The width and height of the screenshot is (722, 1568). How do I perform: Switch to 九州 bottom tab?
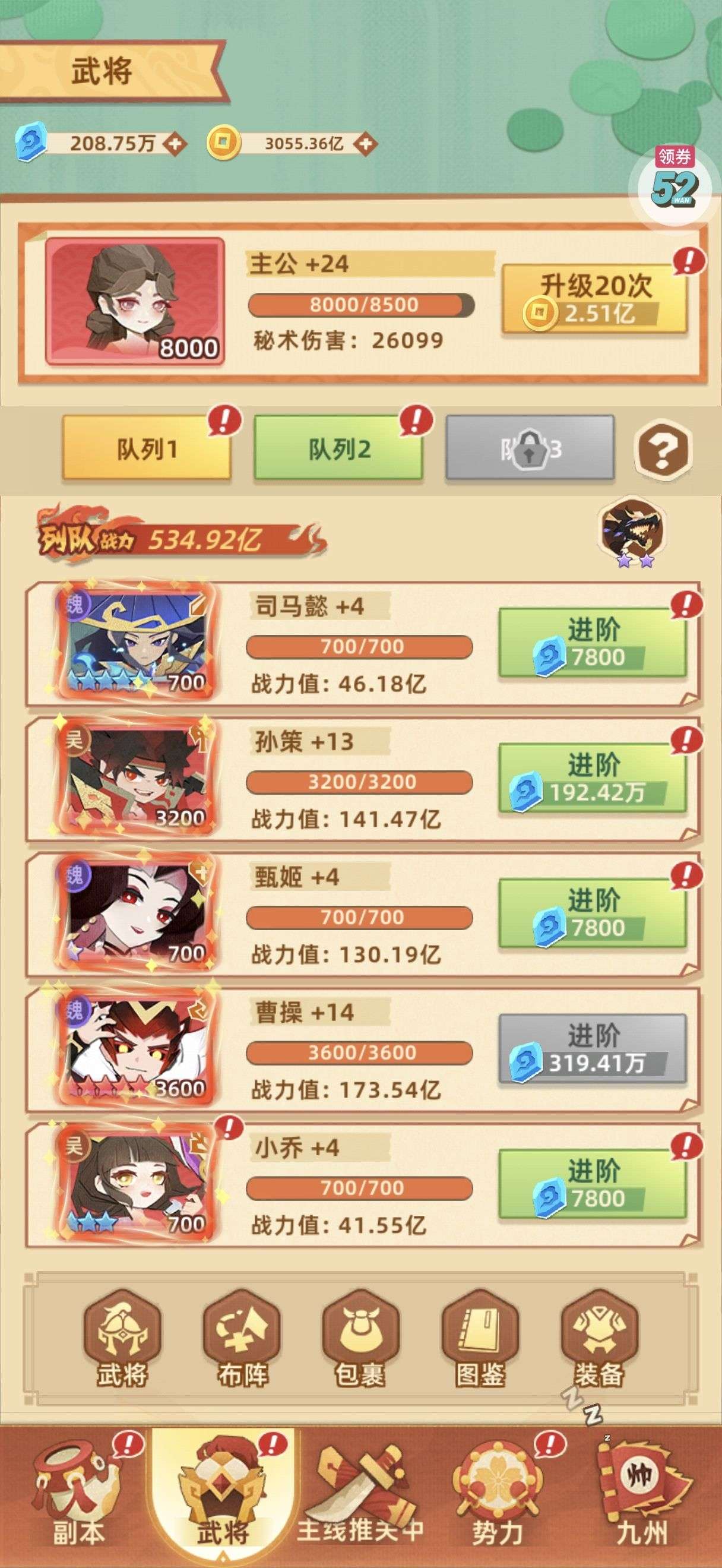click(642, 1499)
